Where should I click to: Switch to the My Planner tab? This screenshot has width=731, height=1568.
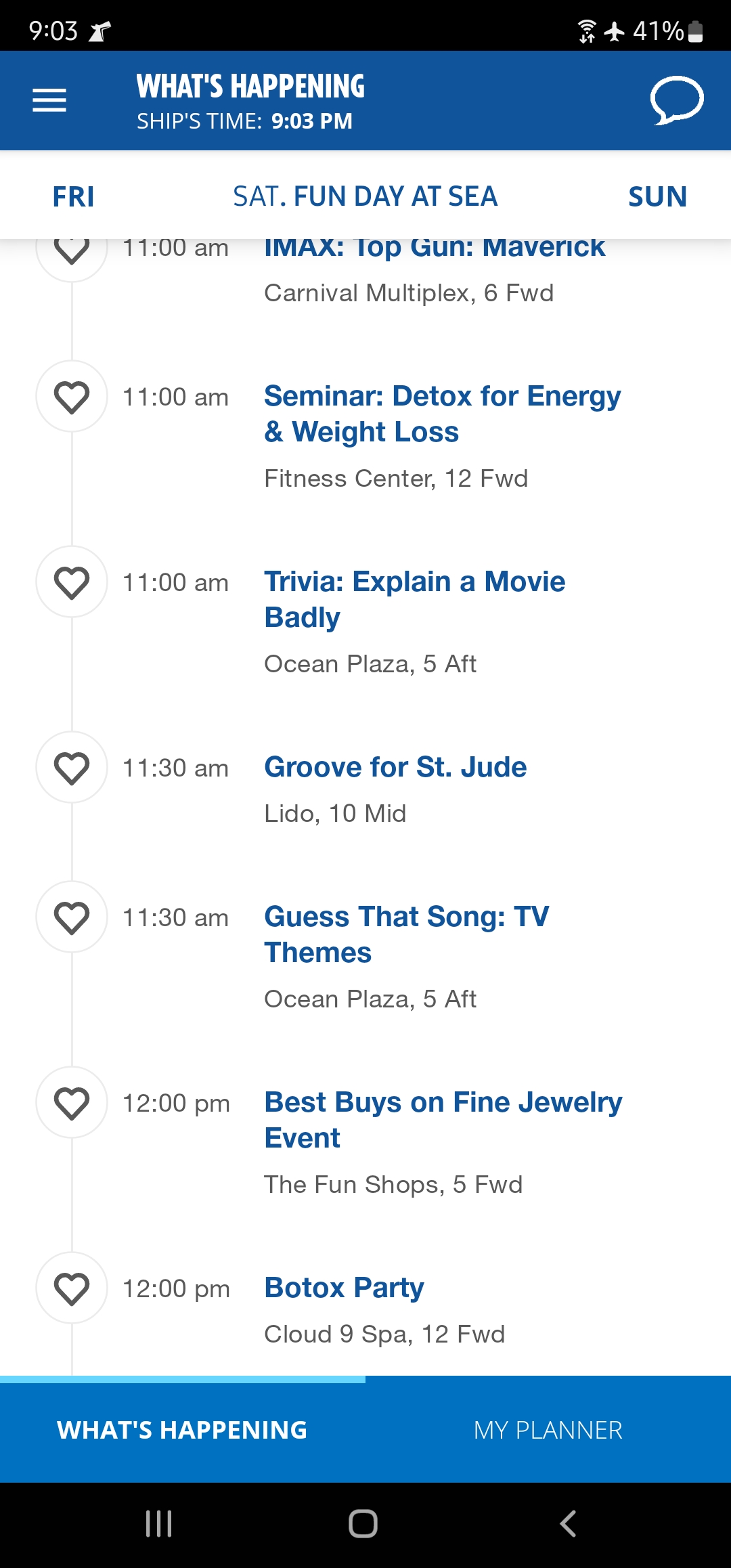point(548,1430)
